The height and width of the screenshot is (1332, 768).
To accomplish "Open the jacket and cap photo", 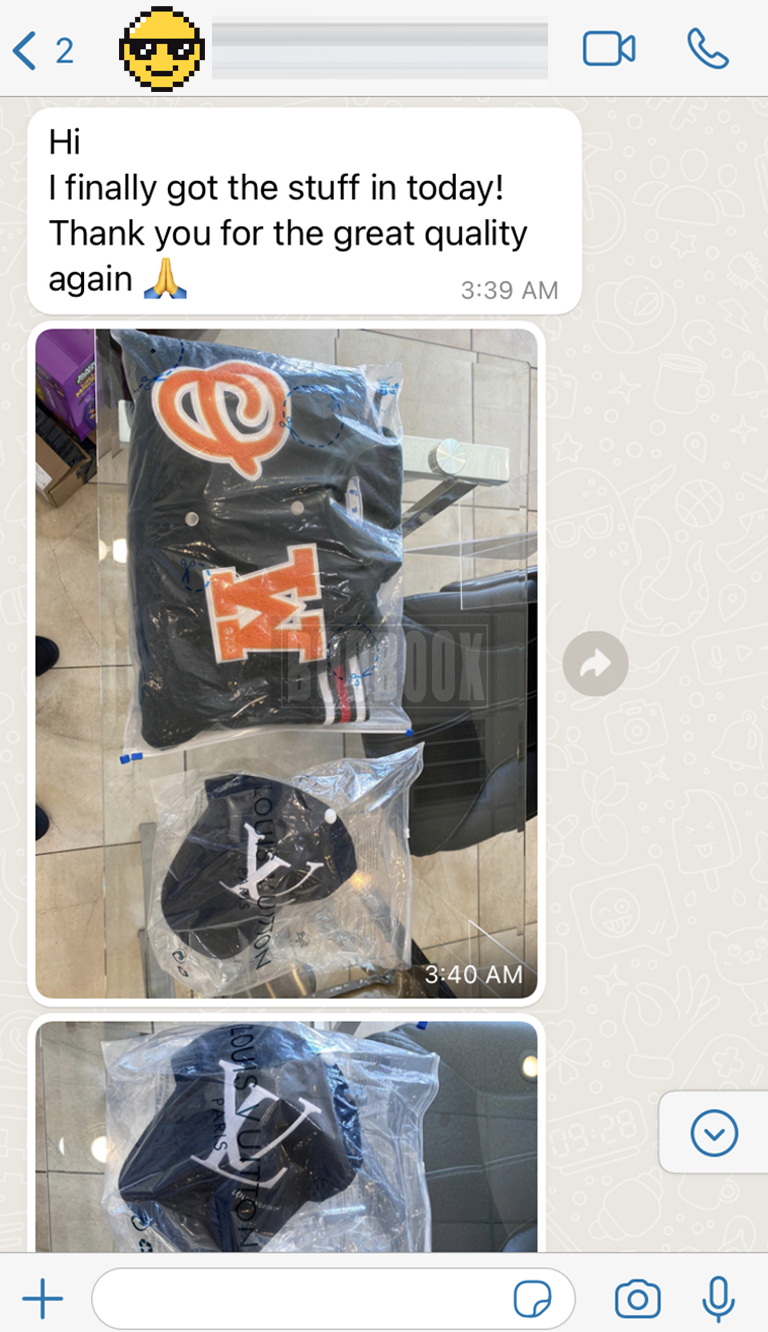I will click(286, 663).
